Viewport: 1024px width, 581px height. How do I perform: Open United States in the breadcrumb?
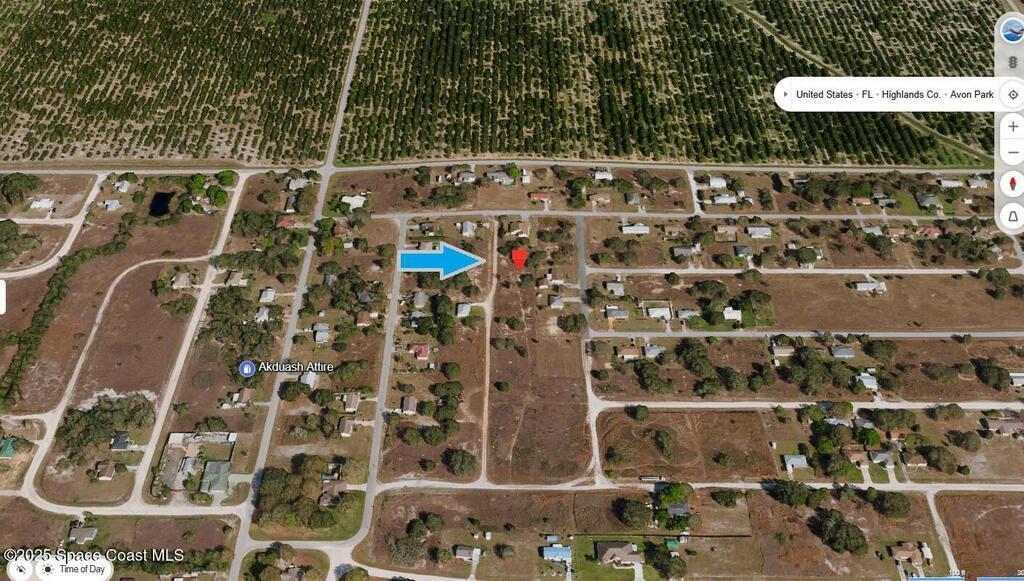pyautogui.click(x=824, y=94)
